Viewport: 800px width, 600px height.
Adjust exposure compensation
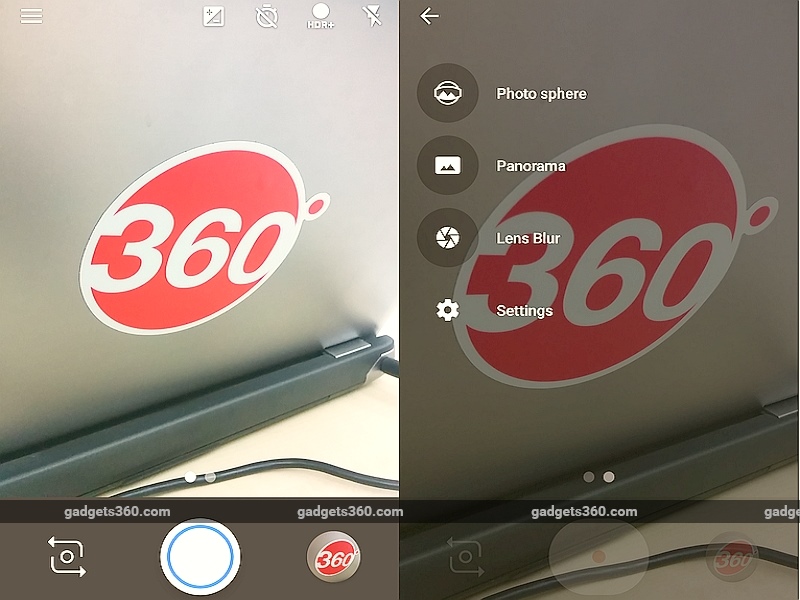(213, 16)
